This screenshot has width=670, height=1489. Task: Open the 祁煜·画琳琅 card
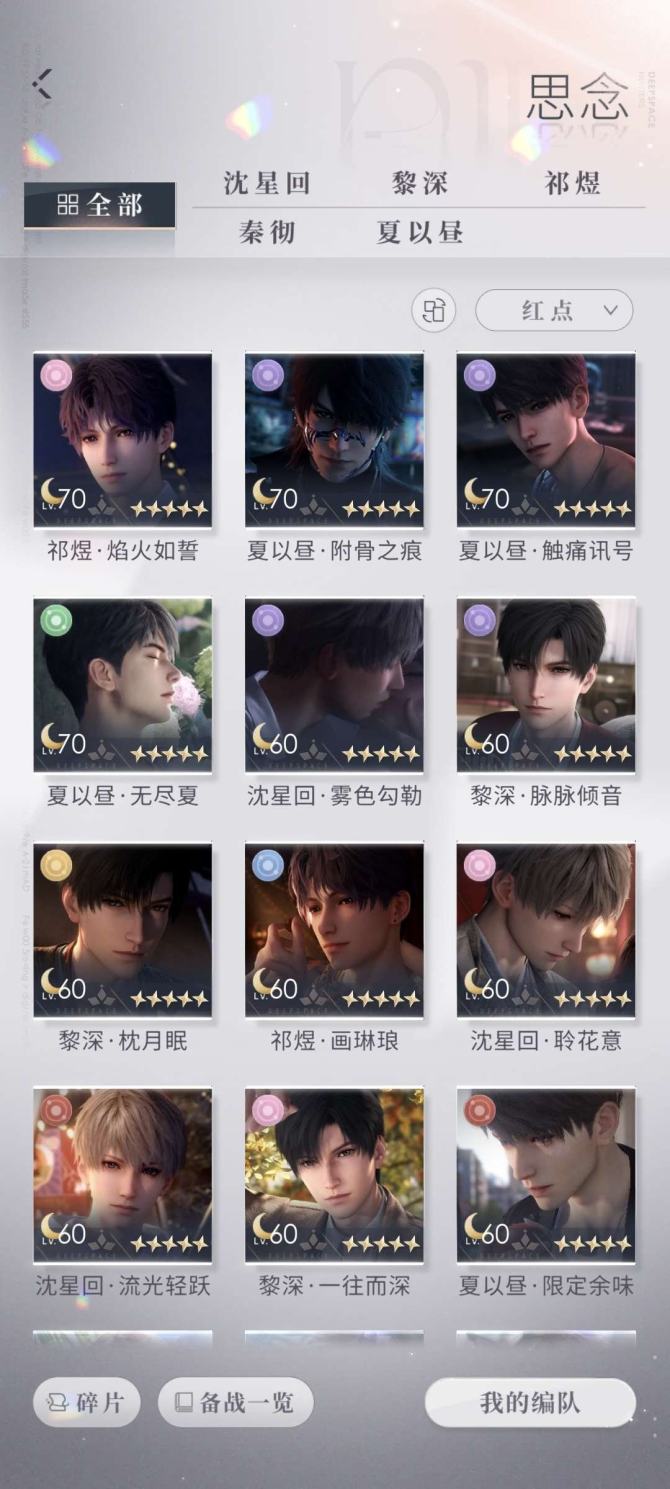pyautogui.click(x=334, y=930)
